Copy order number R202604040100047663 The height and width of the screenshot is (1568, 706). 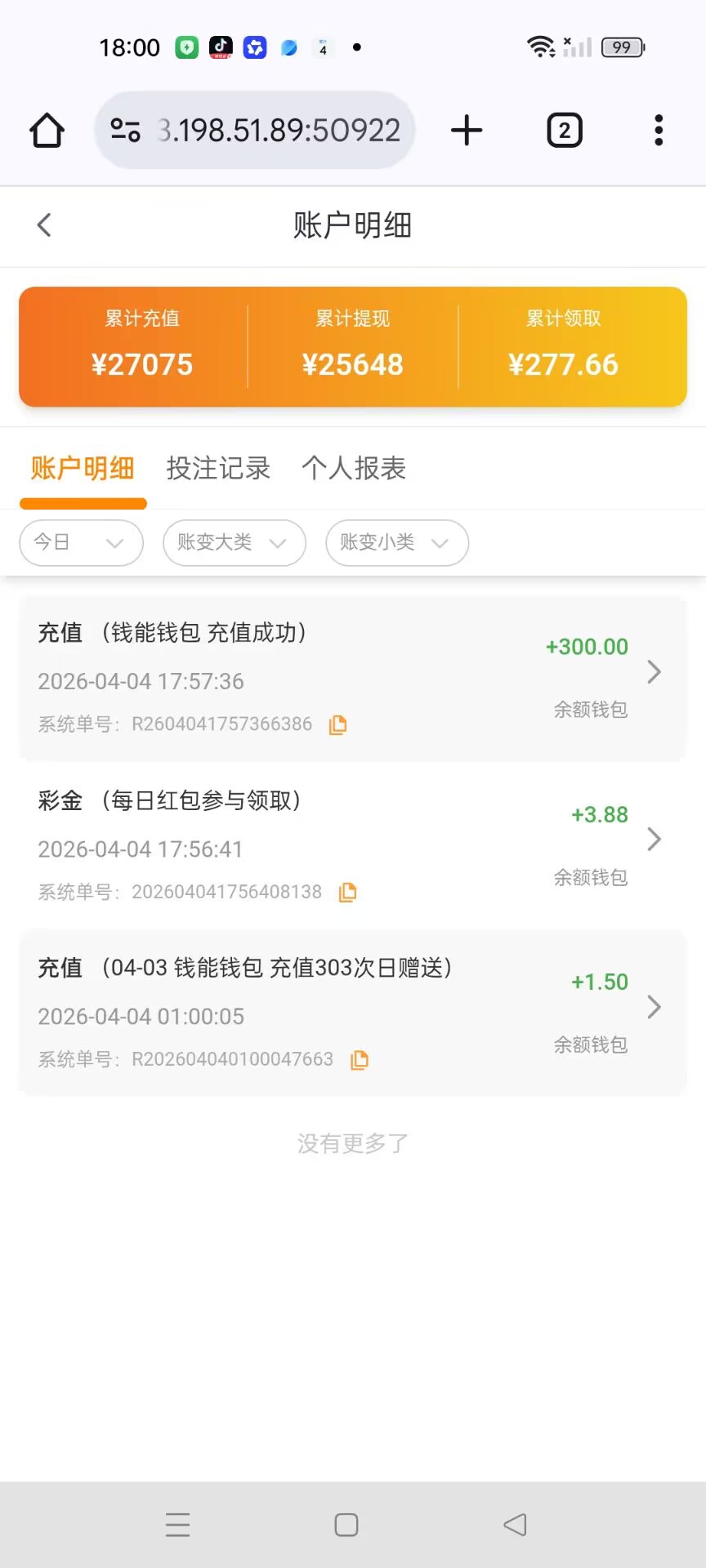pyautogui.click(x=360, y=1060)
